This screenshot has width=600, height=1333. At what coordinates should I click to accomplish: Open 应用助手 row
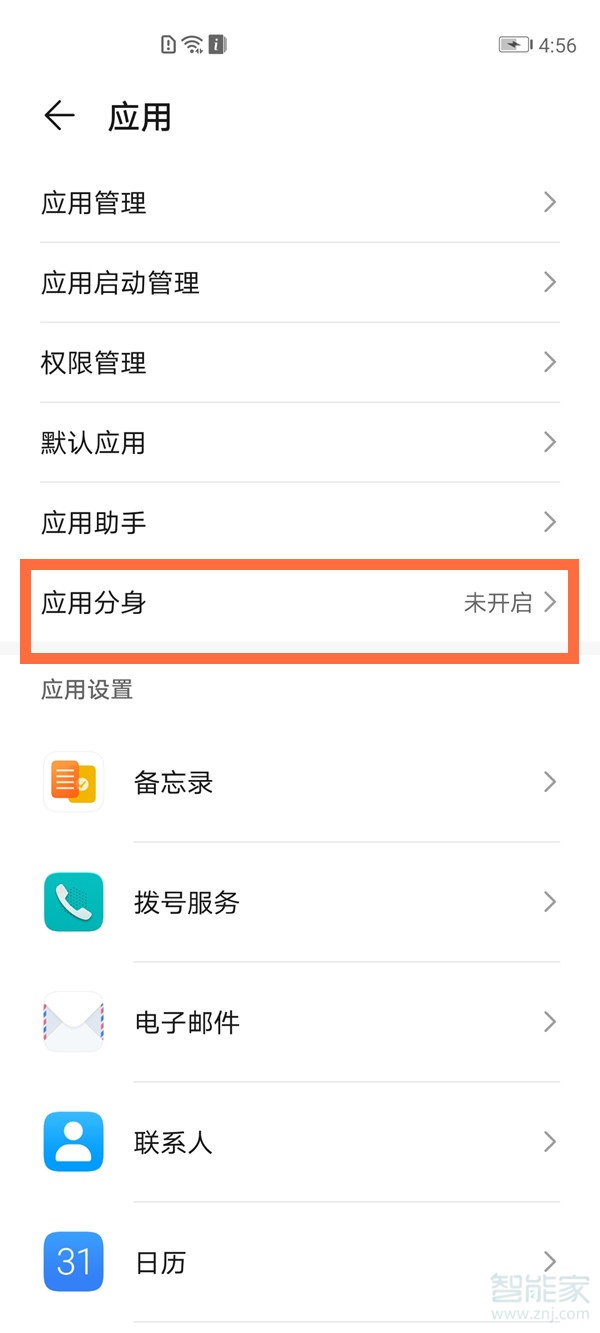pos(299,522)
